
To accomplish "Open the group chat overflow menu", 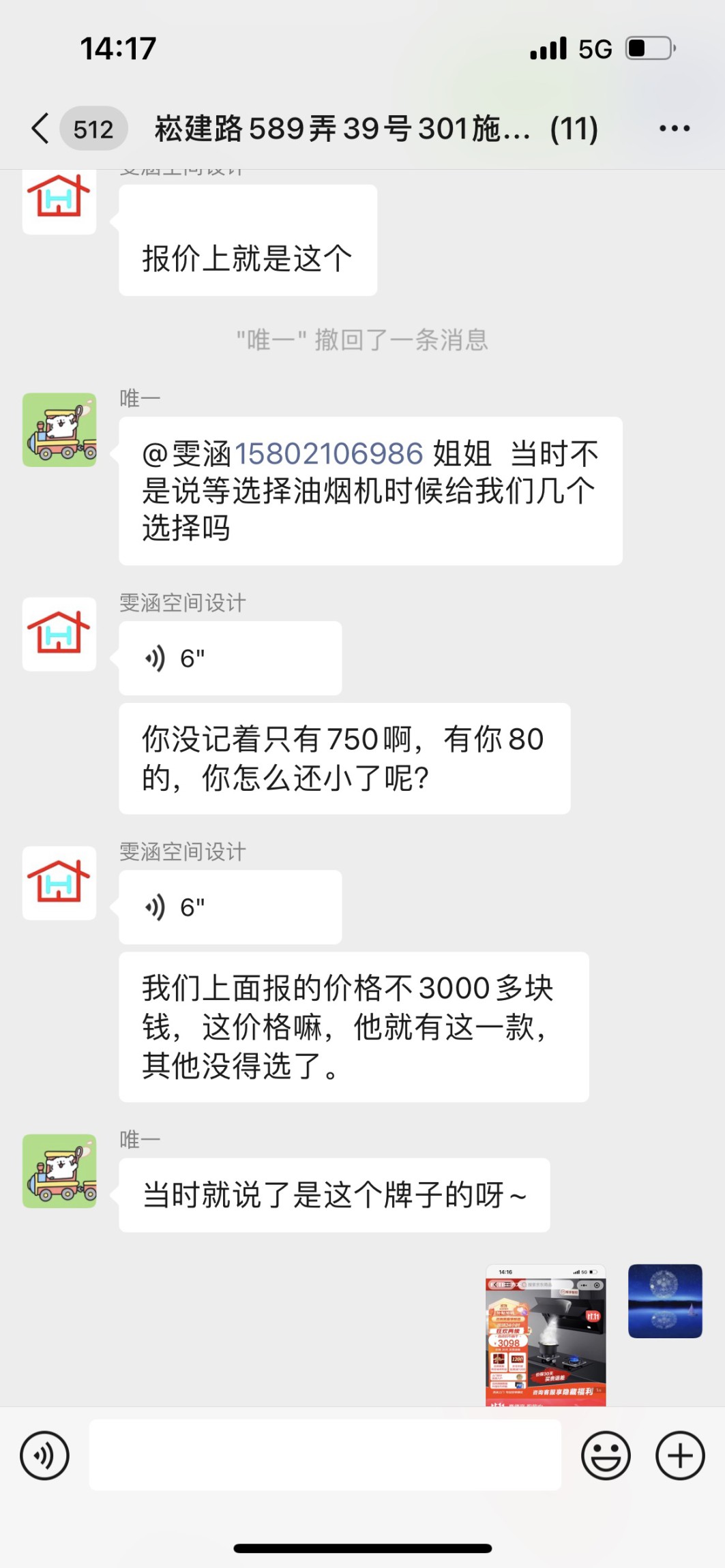I will click(674, 129).
